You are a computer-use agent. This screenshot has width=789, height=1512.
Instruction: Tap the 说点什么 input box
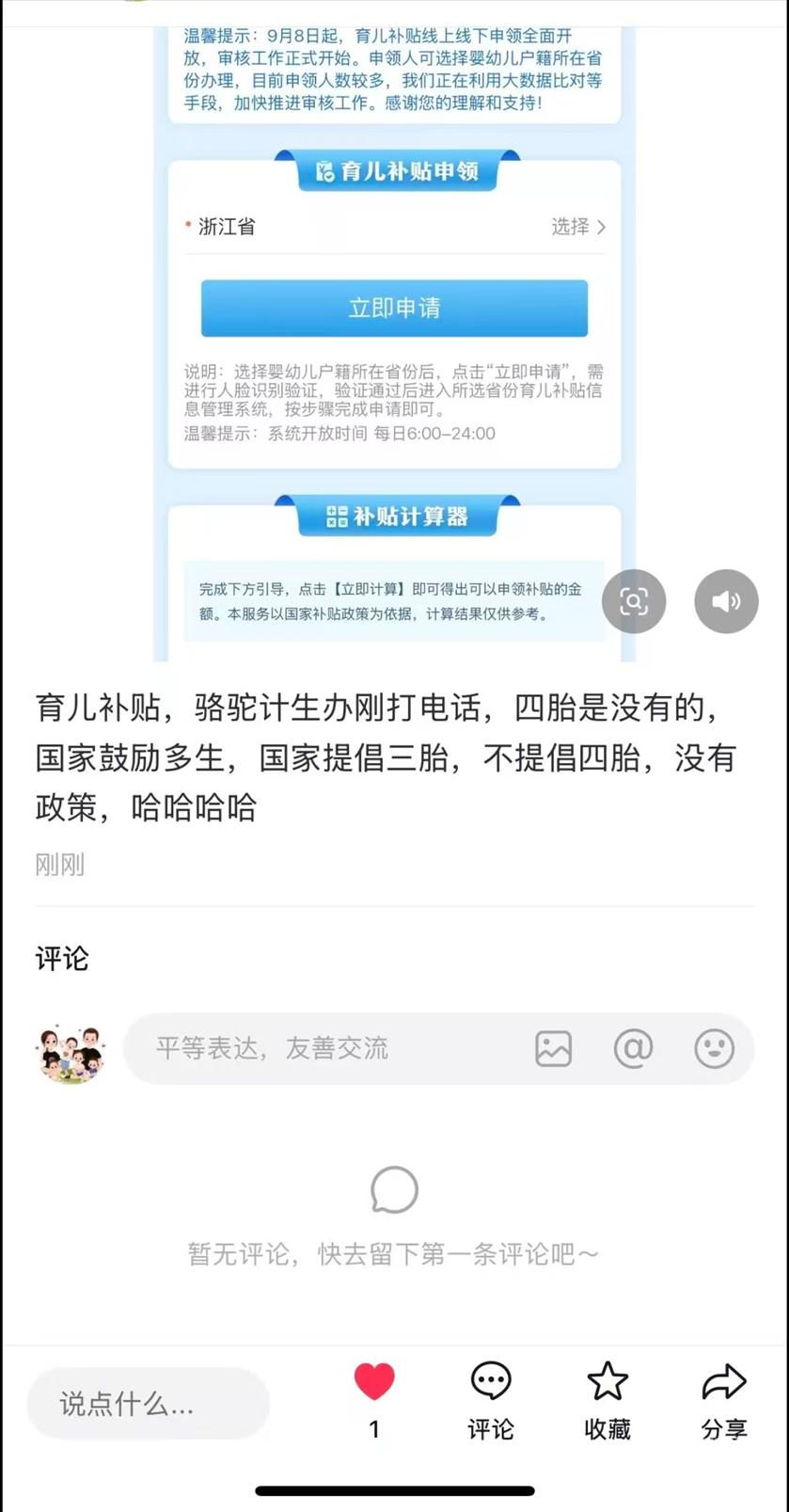pyautogui.click(x=148, y=1404)
